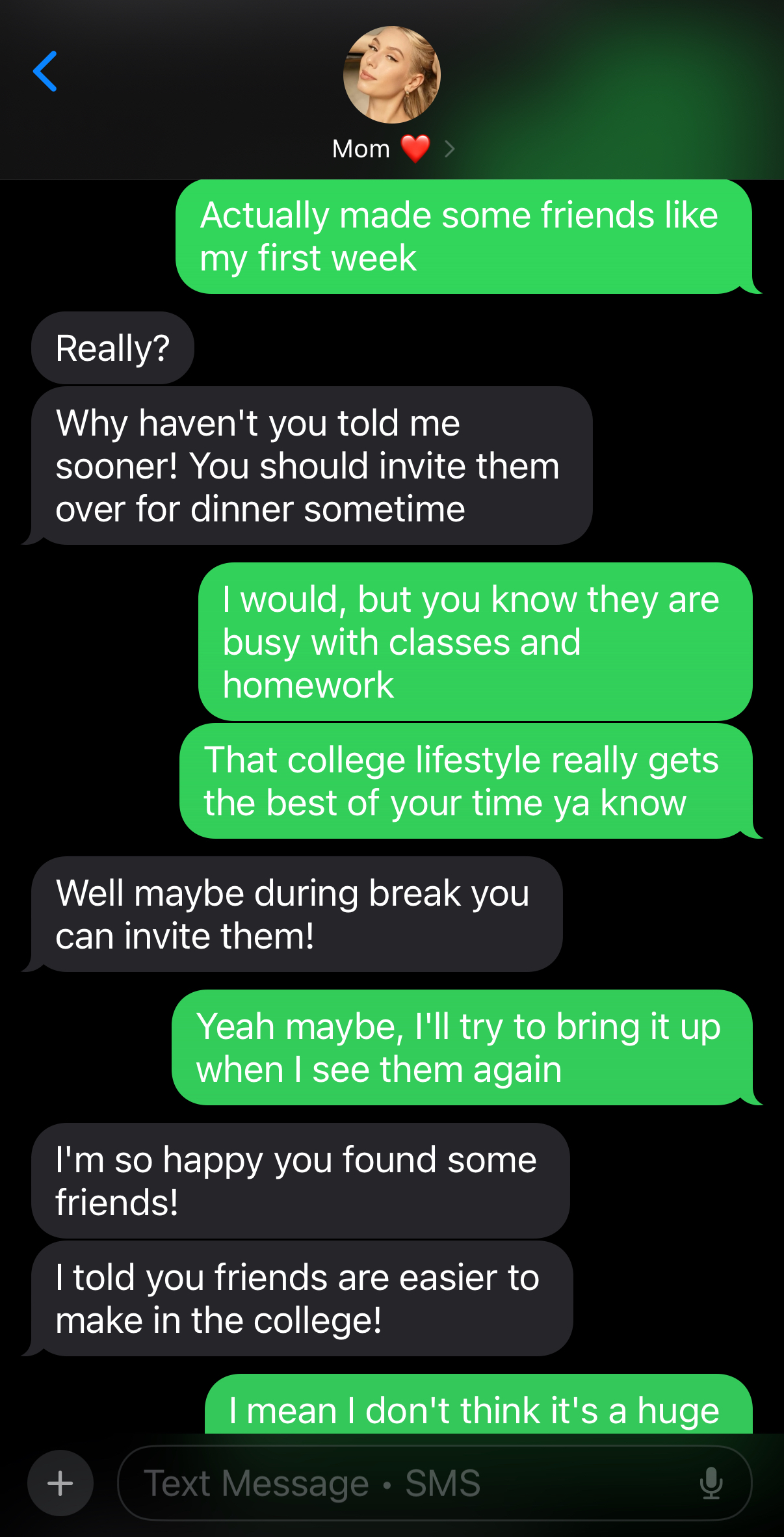Open contact details for Mom
784x1537 pixels.
pyautogui.click(x=393, y=149)
